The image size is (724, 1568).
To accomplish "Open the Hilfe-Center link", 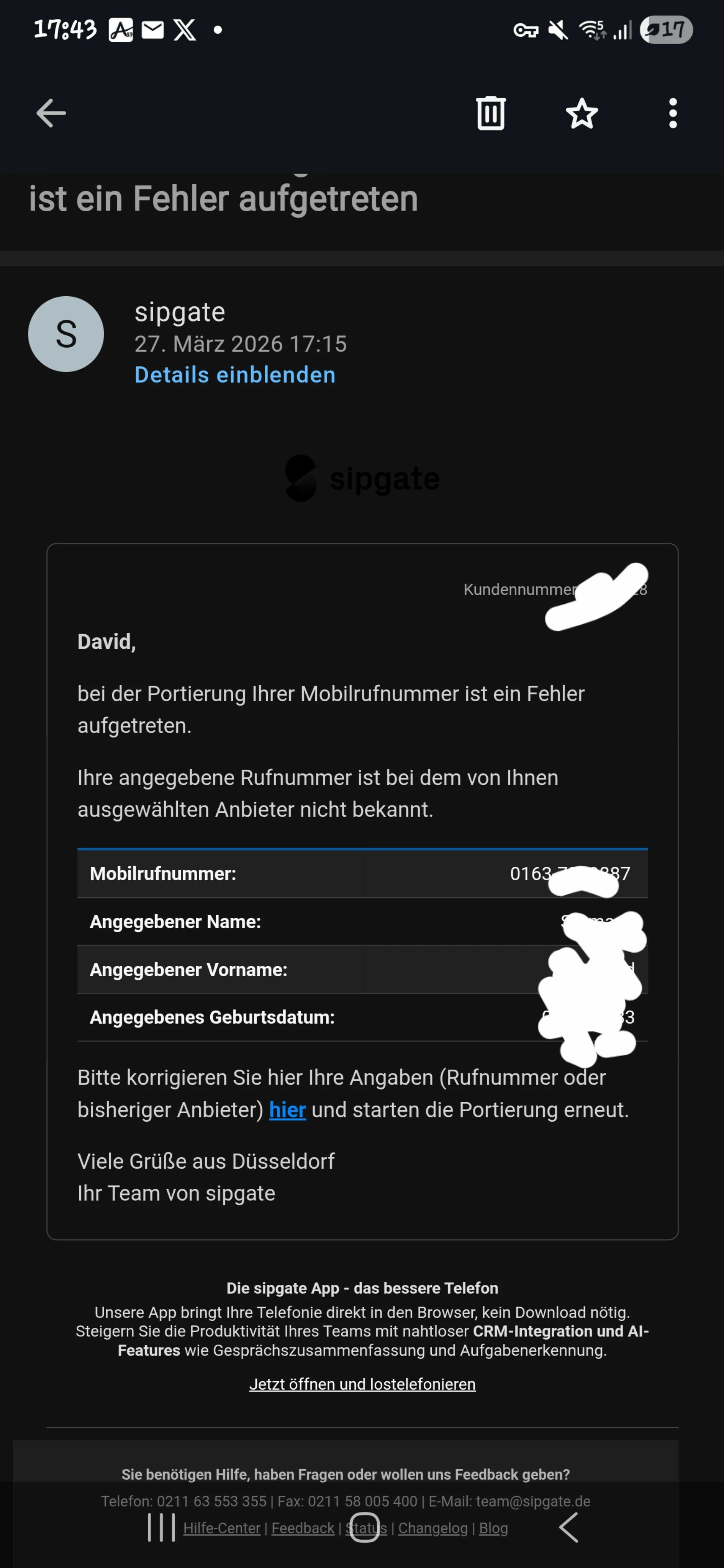I will click(x=222, y=1528).
